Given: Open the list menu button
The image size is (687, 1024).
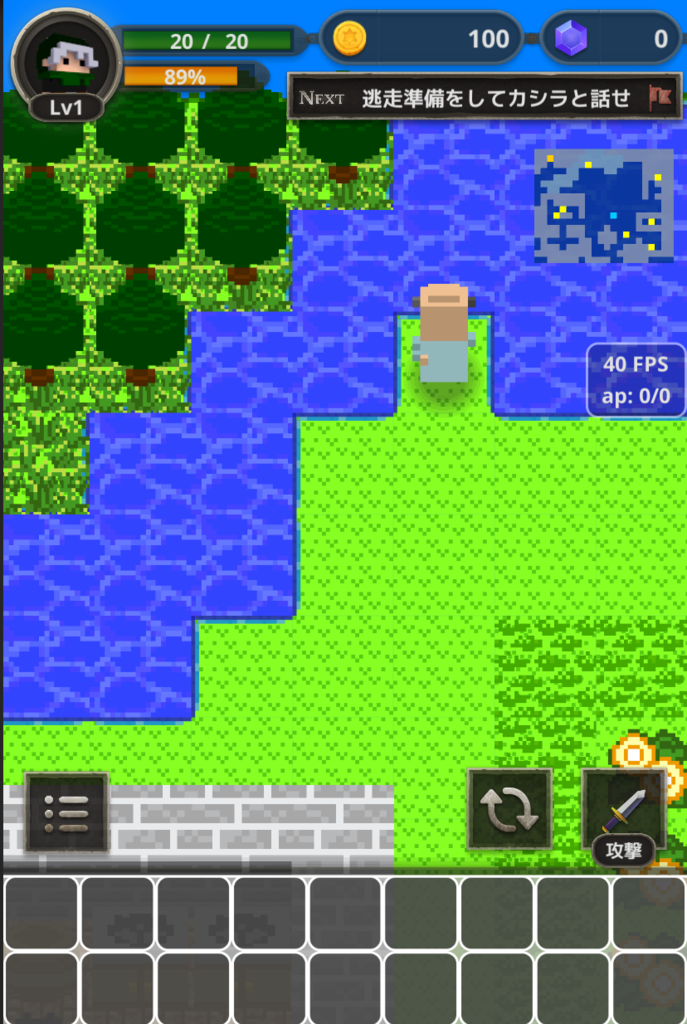Looking at the screenshot, I should click(x=66, y=812).
